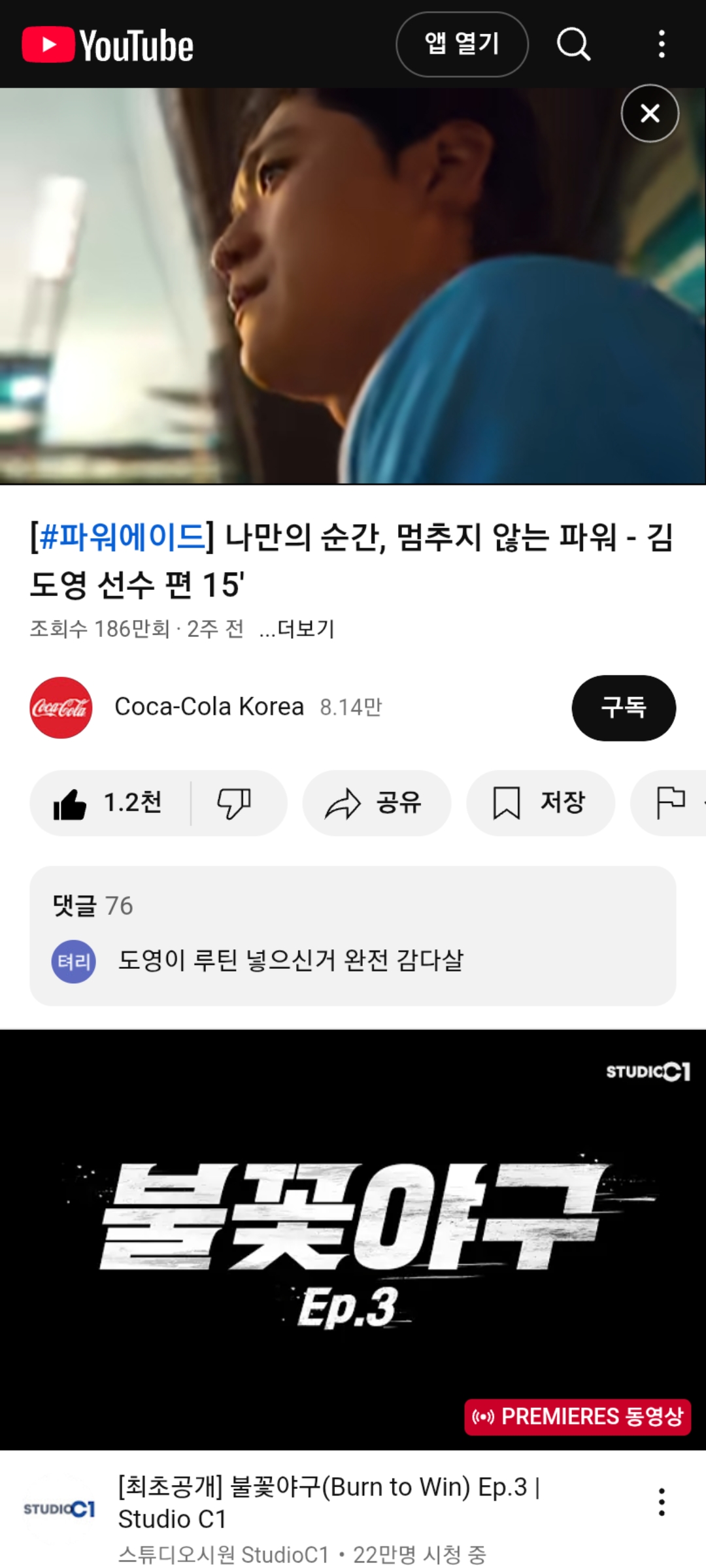Report the video with the flag button

[671, 803]
